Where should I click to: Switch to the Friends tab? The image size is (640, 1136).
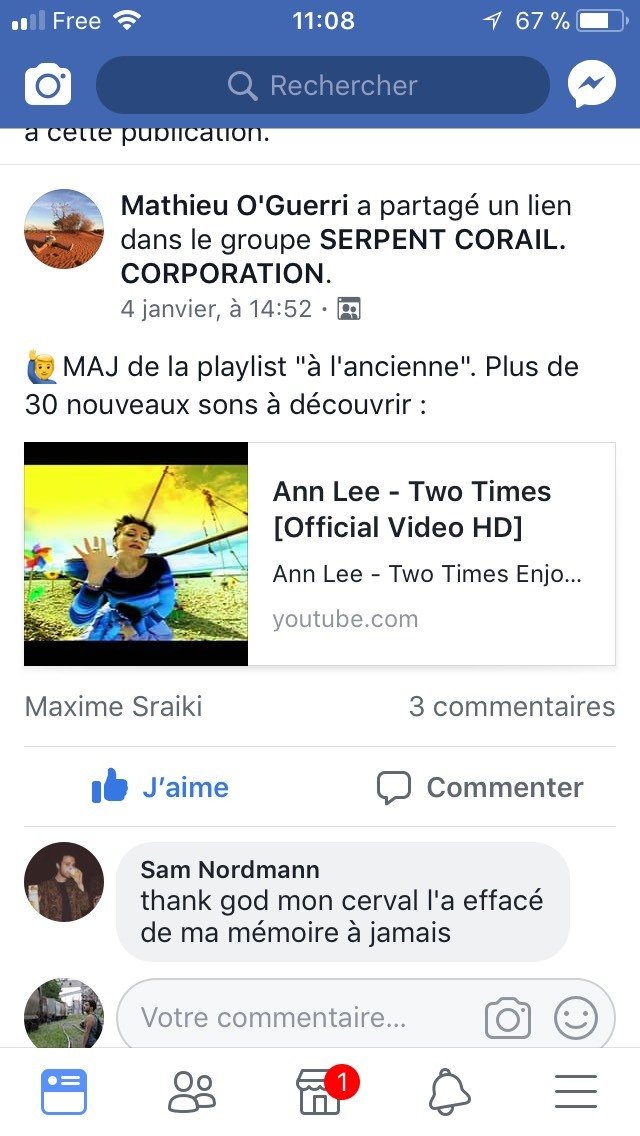(x=191, y=1091)
